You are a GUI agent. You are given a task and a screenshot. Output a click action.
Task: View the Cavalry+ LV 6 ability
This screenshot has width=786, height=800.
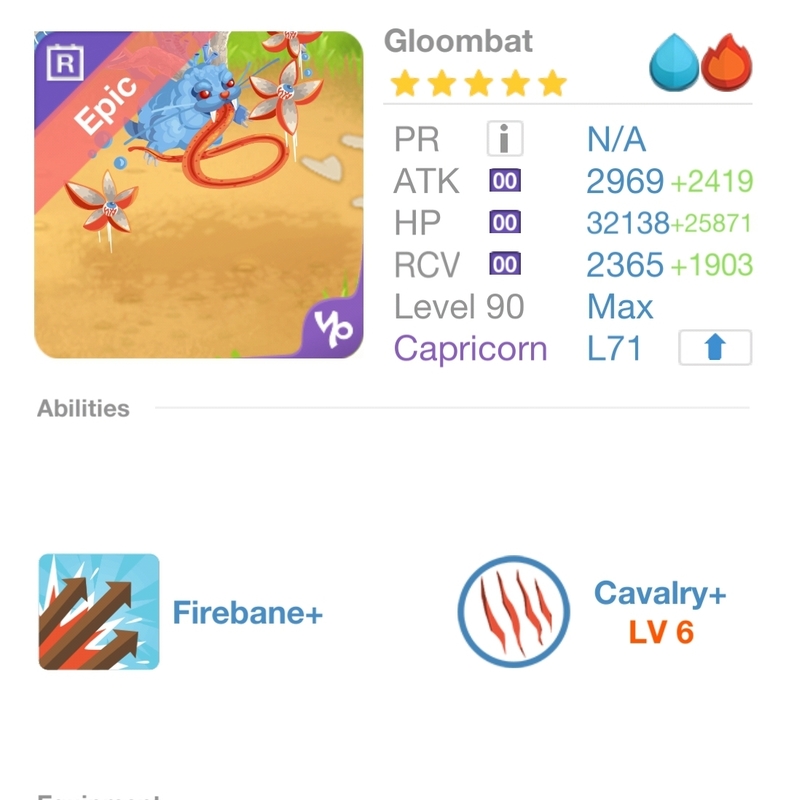coord(512,612)
